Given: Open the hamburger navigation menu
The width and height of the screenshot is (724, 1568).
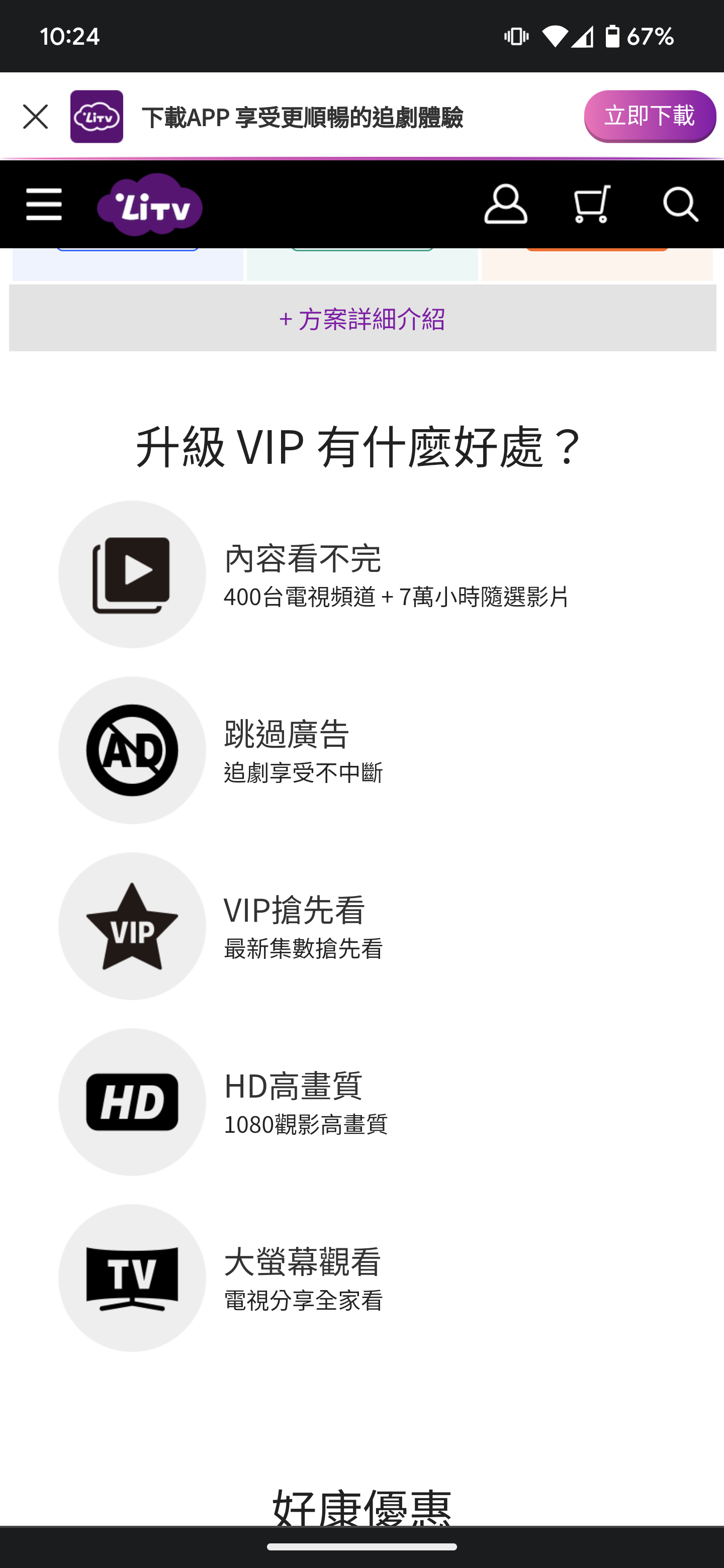Looking at the screenshot, I should (43, 205).
